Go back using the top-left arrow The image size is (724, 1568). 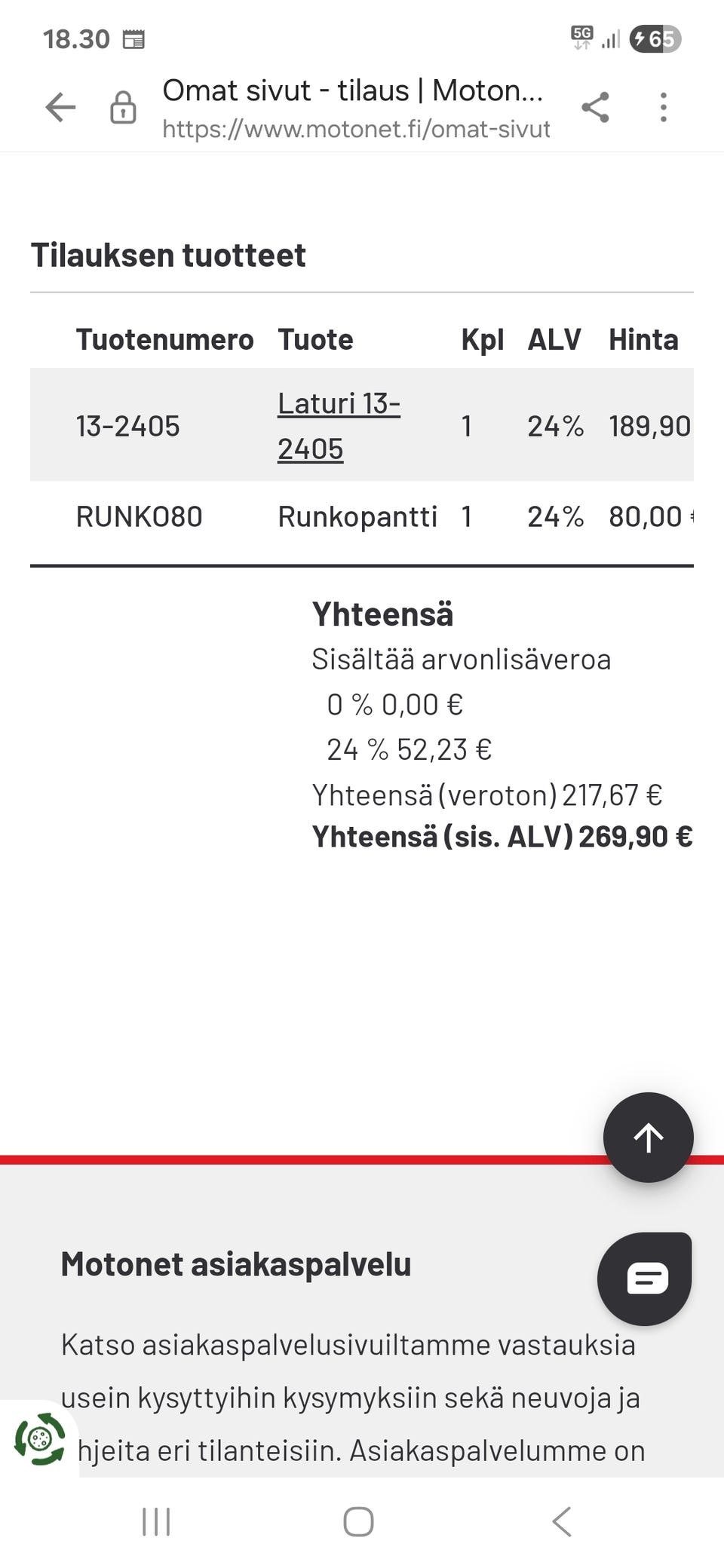(59, 107)
